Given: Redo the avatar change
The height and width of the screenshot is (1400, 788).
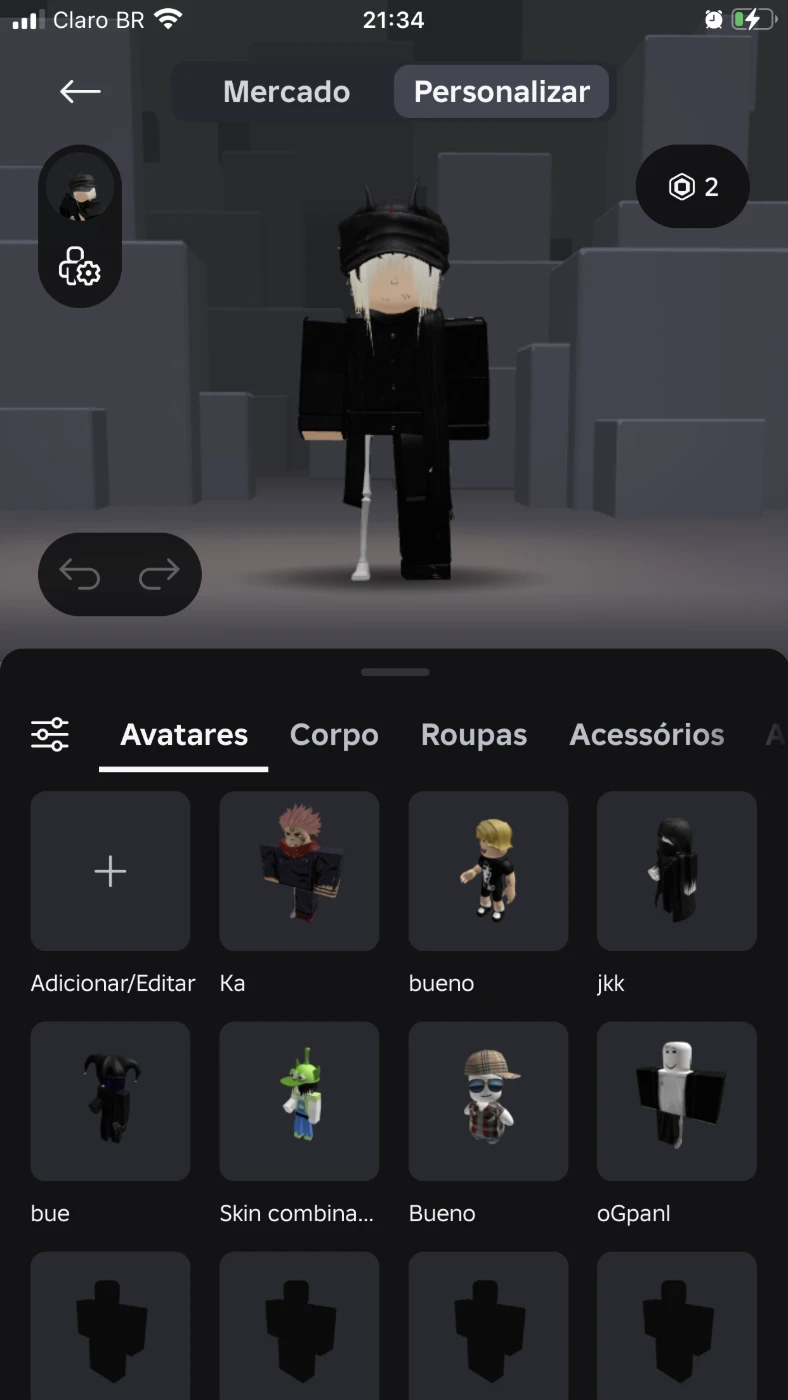Looking at the screenshot, I should [x=159, y=574].
